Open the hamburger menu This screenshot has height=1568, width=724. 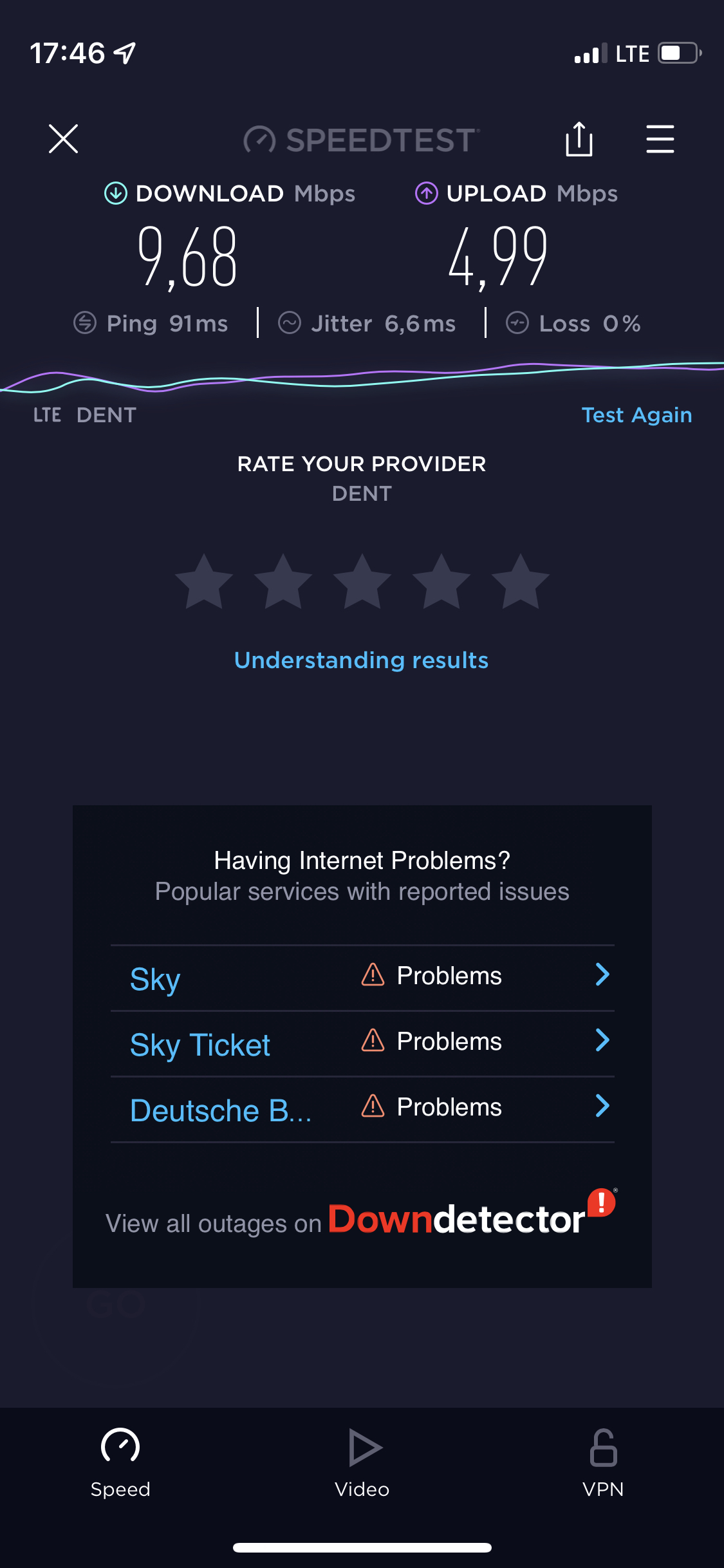(x=660, y=139)
